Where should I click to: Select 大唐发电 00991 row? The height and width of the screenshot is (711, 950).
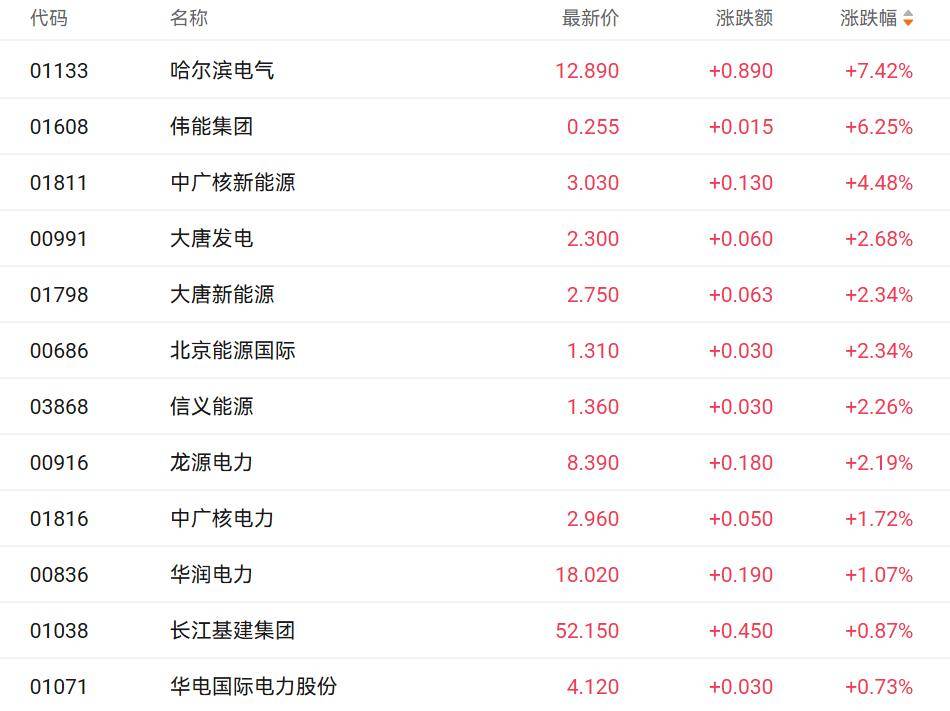point(211,239)
